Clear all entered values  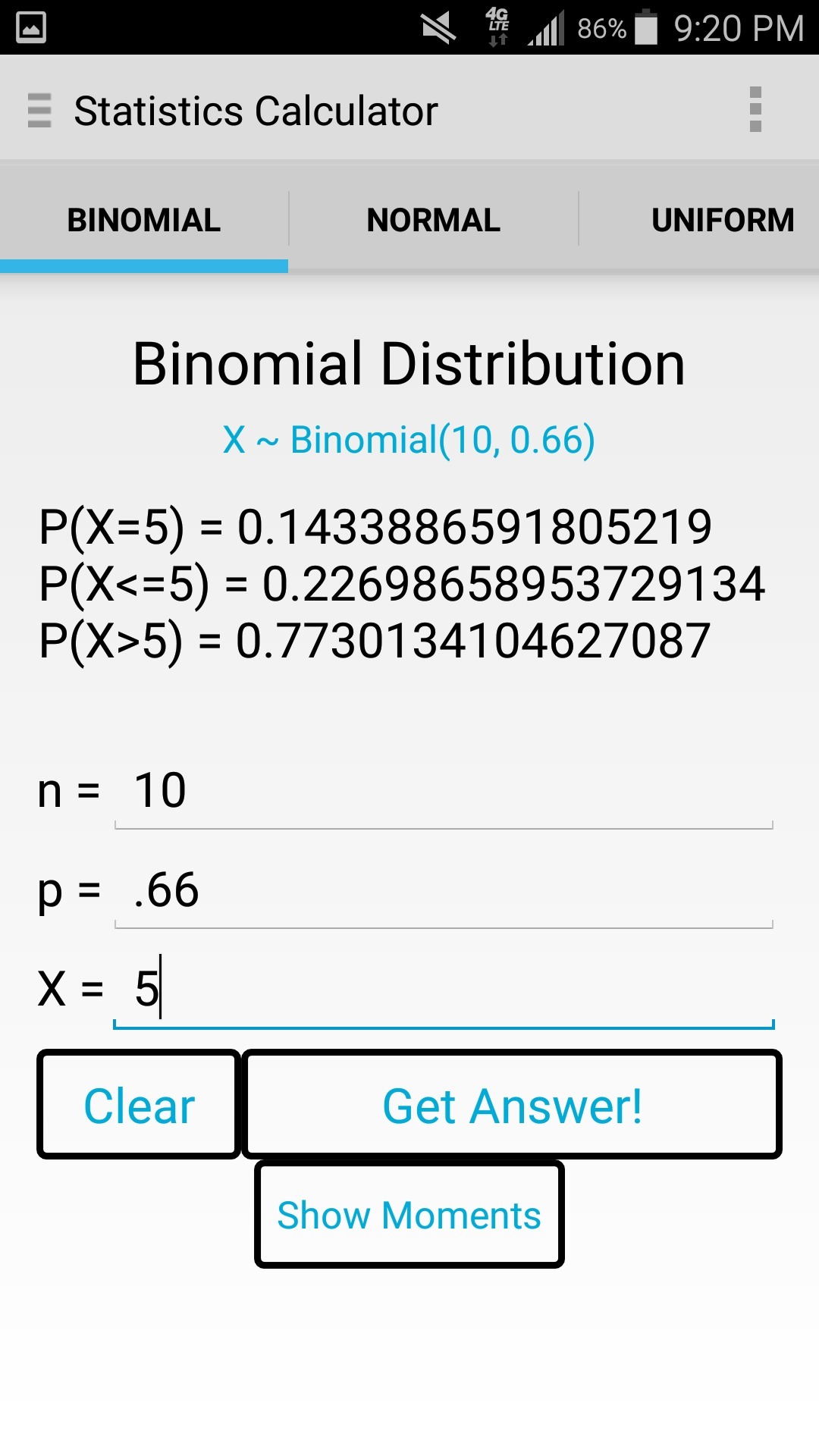[139, 1105]
